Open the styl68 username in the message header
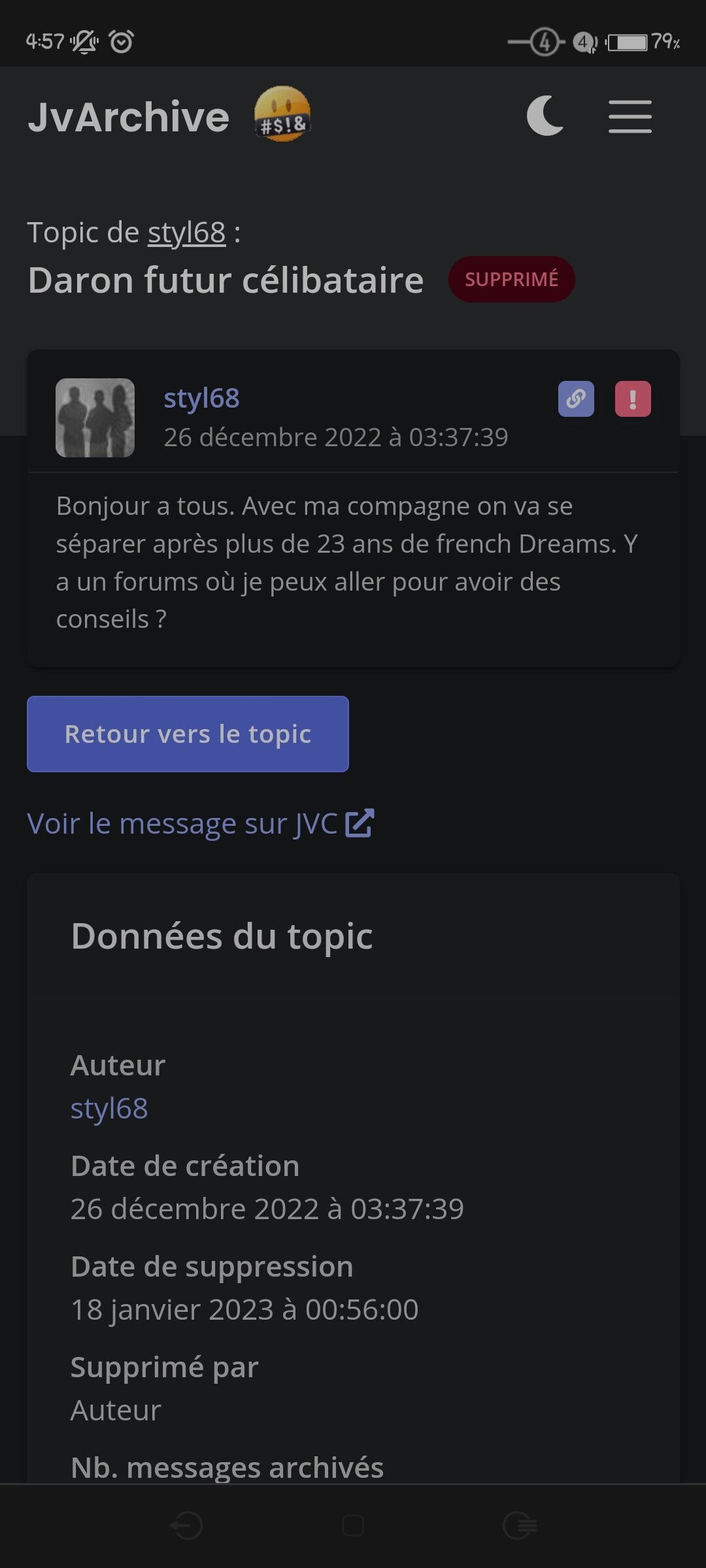706x1568 pixels. [201, 398]
